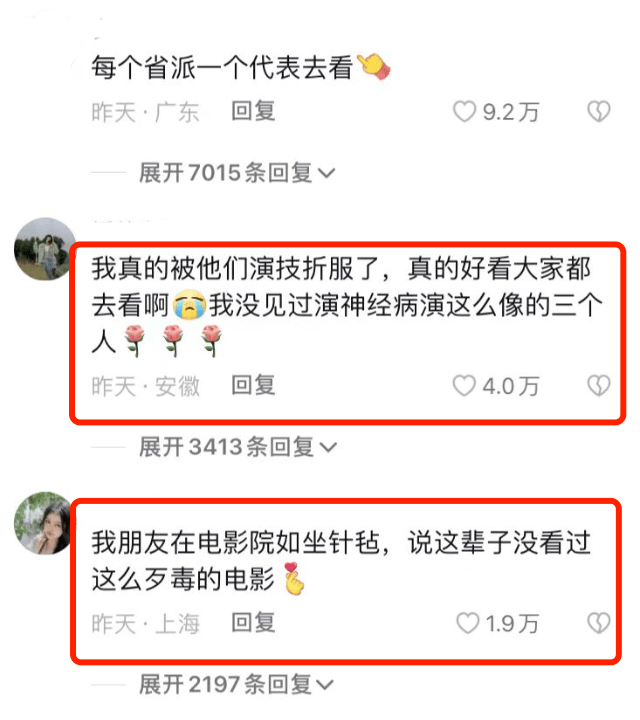Like the comment with 4.0万 likes

tap(464, 385)
